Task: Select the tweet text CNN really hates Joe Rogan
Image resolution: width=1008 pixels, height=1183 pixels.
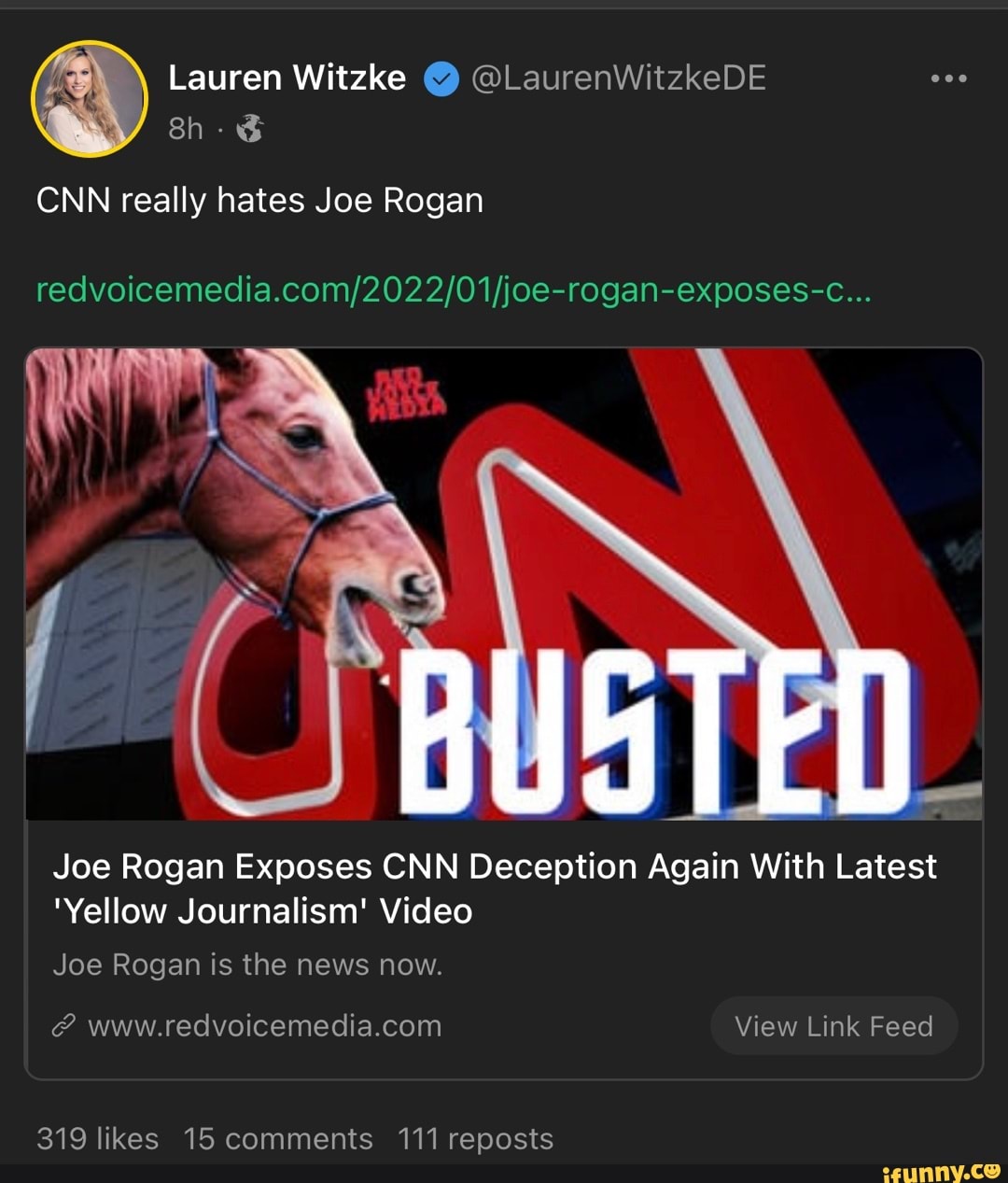Action: coord(258,199)
